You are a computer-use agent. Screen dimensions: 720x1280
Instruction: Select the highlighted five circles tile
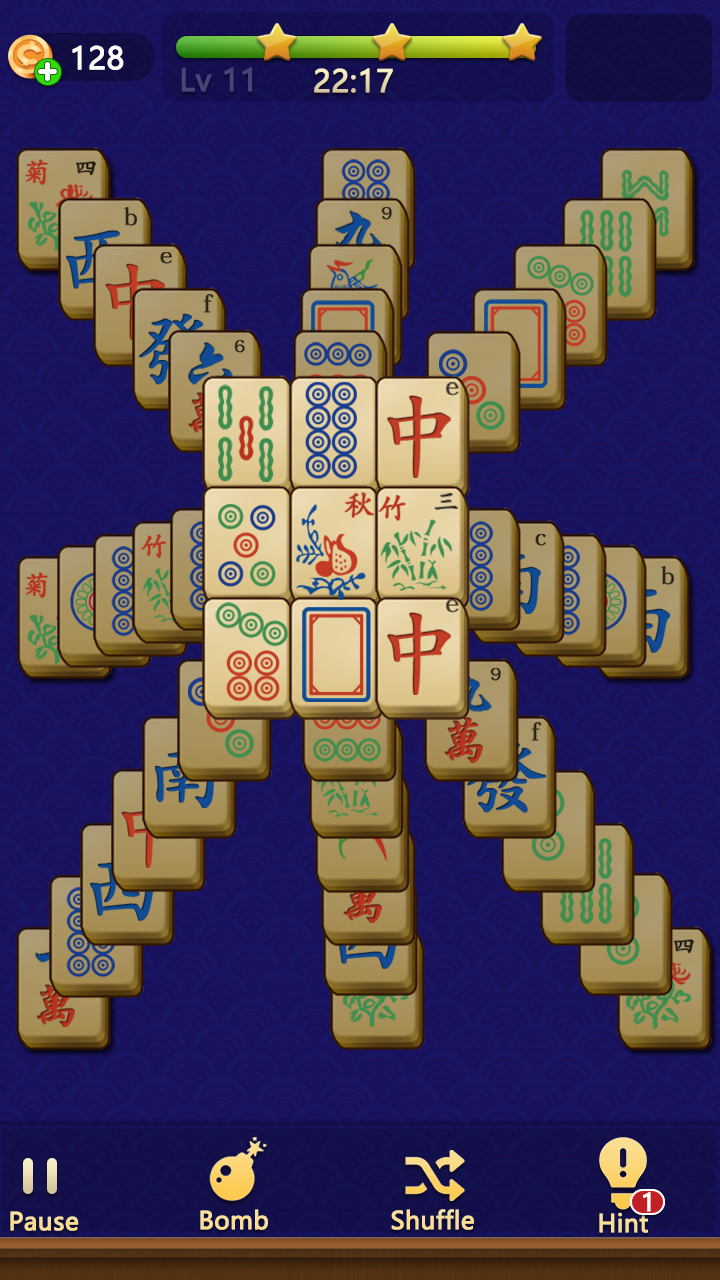pyautogui.click(x=246, y=545)
